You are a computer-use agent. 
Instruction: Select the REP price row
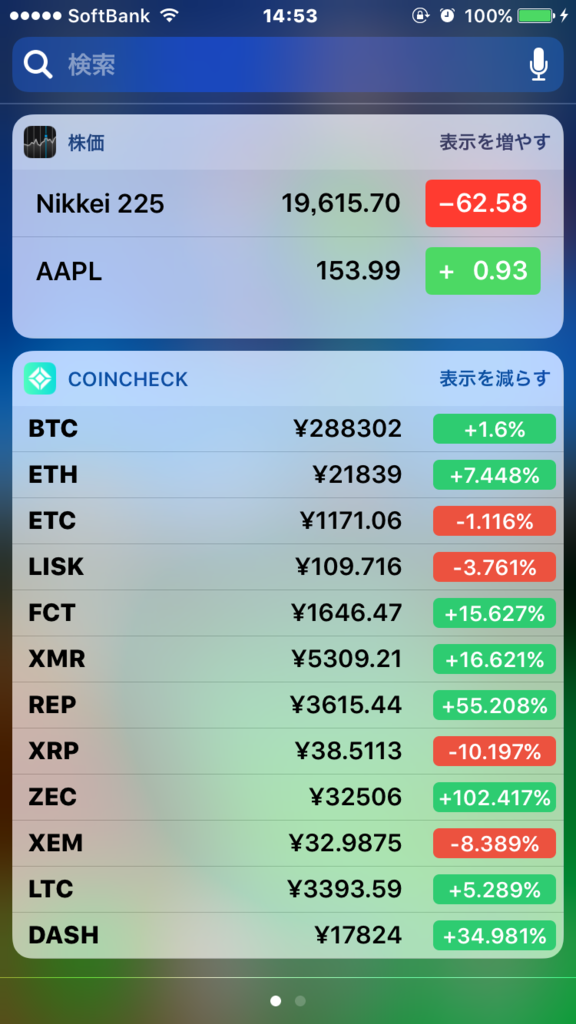click(x=288, y=705)
